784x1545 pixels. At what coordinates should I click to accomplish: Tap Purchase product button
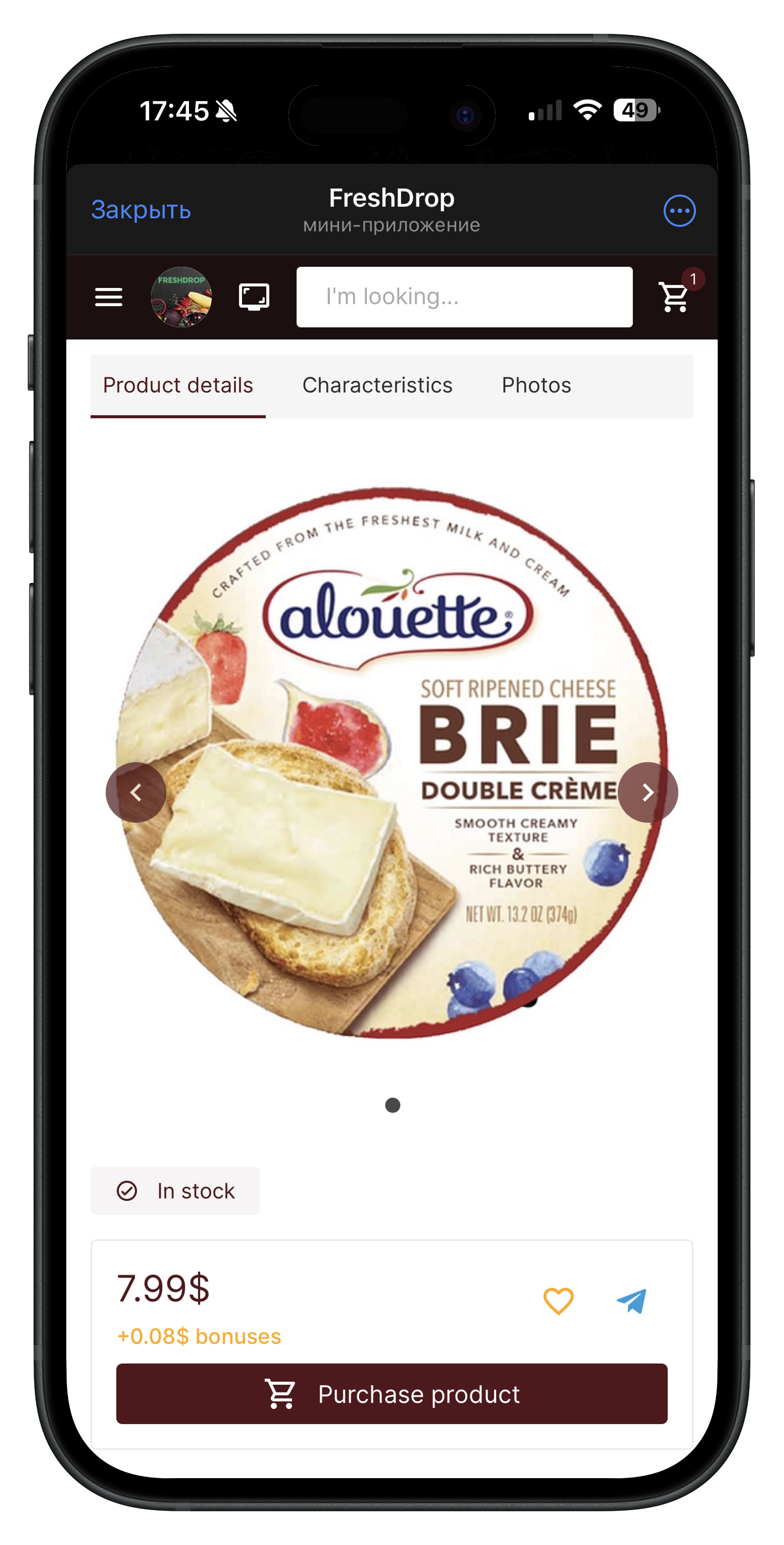point(392,1394)
